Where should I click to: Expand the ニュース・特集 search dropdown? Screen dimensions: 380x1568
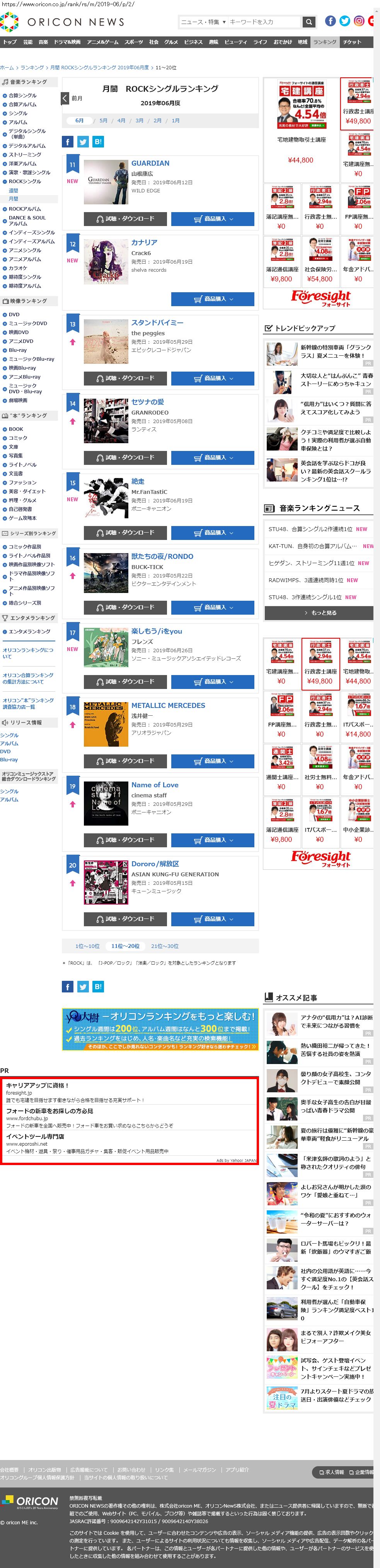pos(204,22)
